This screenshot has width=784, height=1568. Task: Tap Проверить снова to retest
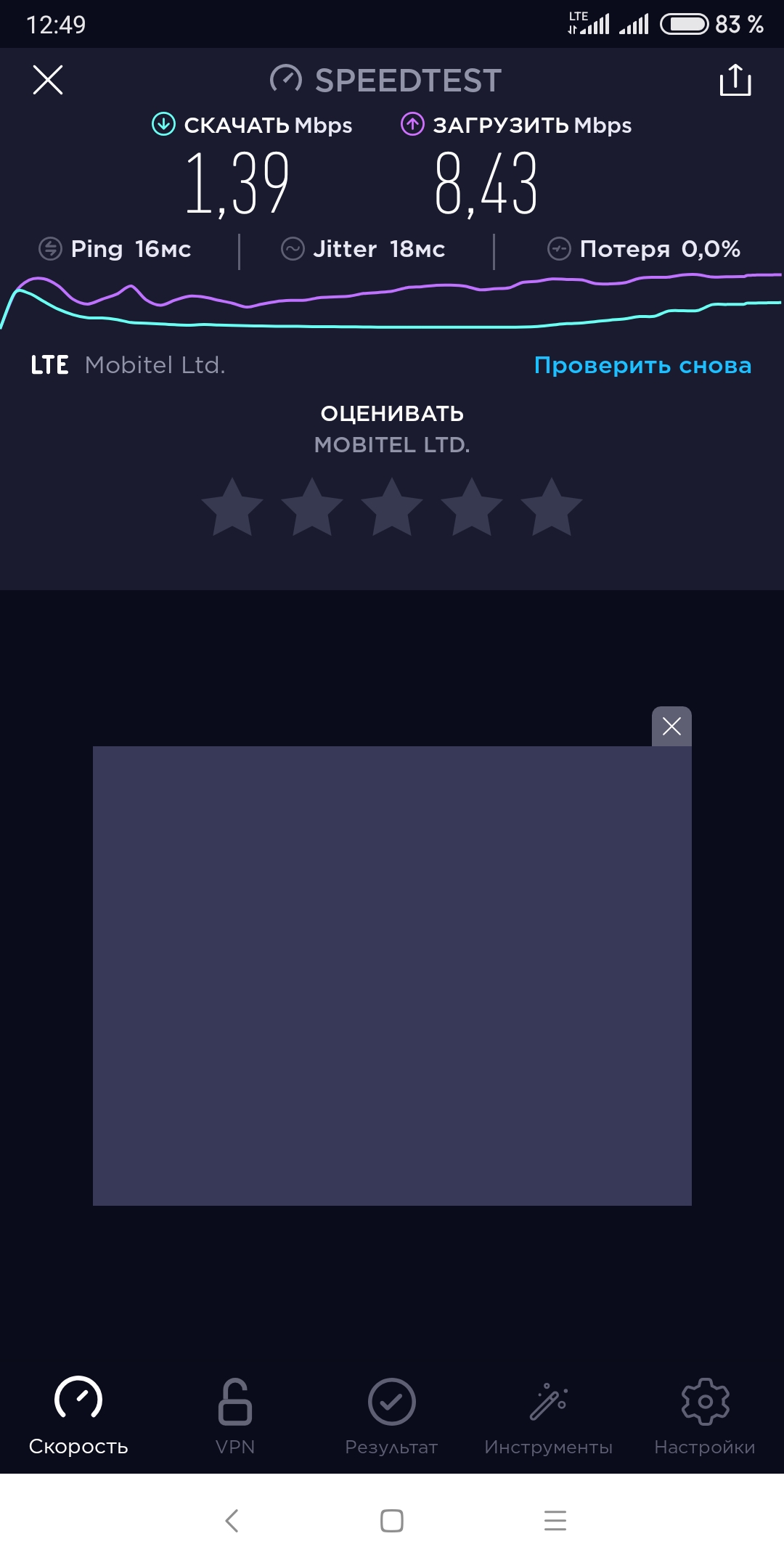tap(642, 365)
